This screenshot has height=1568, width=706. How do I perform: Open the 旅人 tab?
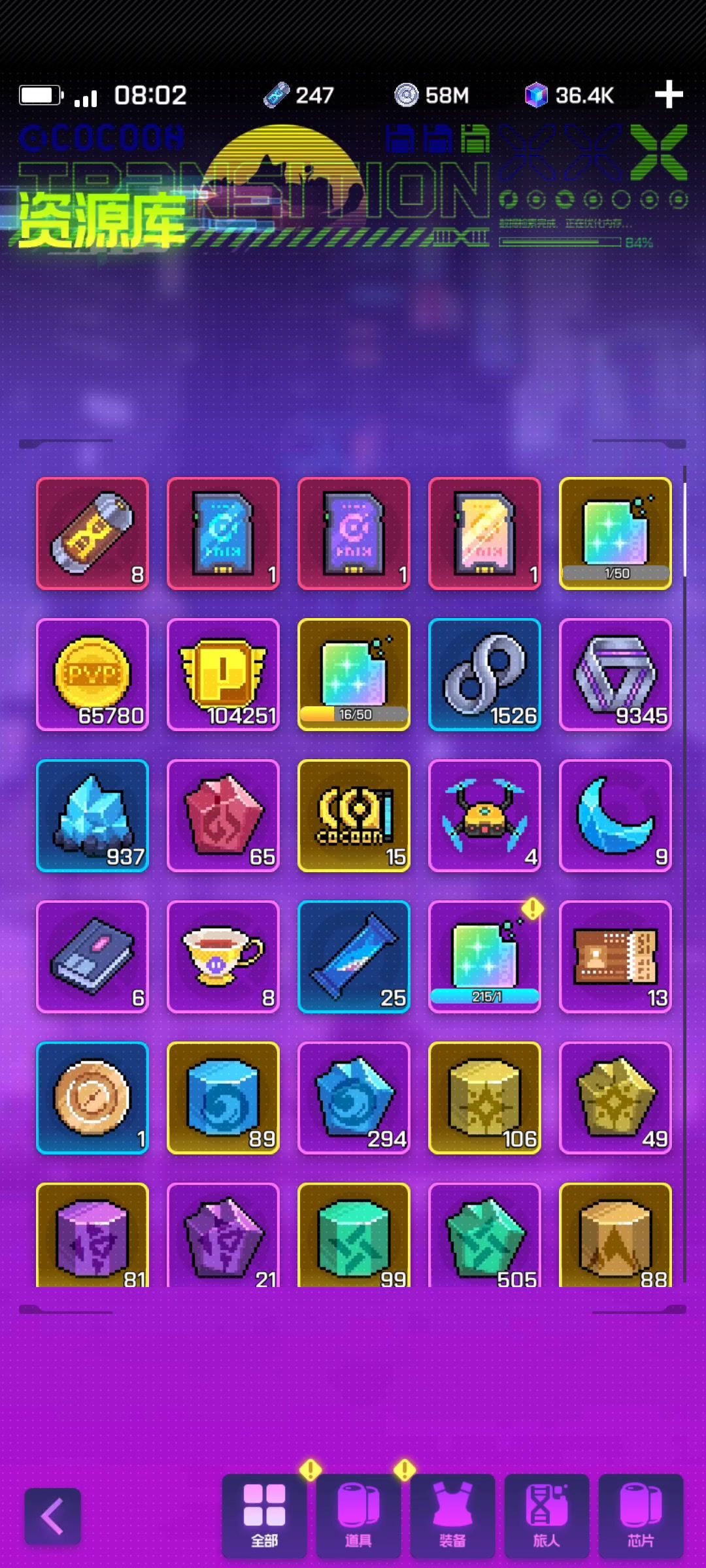click(546, 1515)
